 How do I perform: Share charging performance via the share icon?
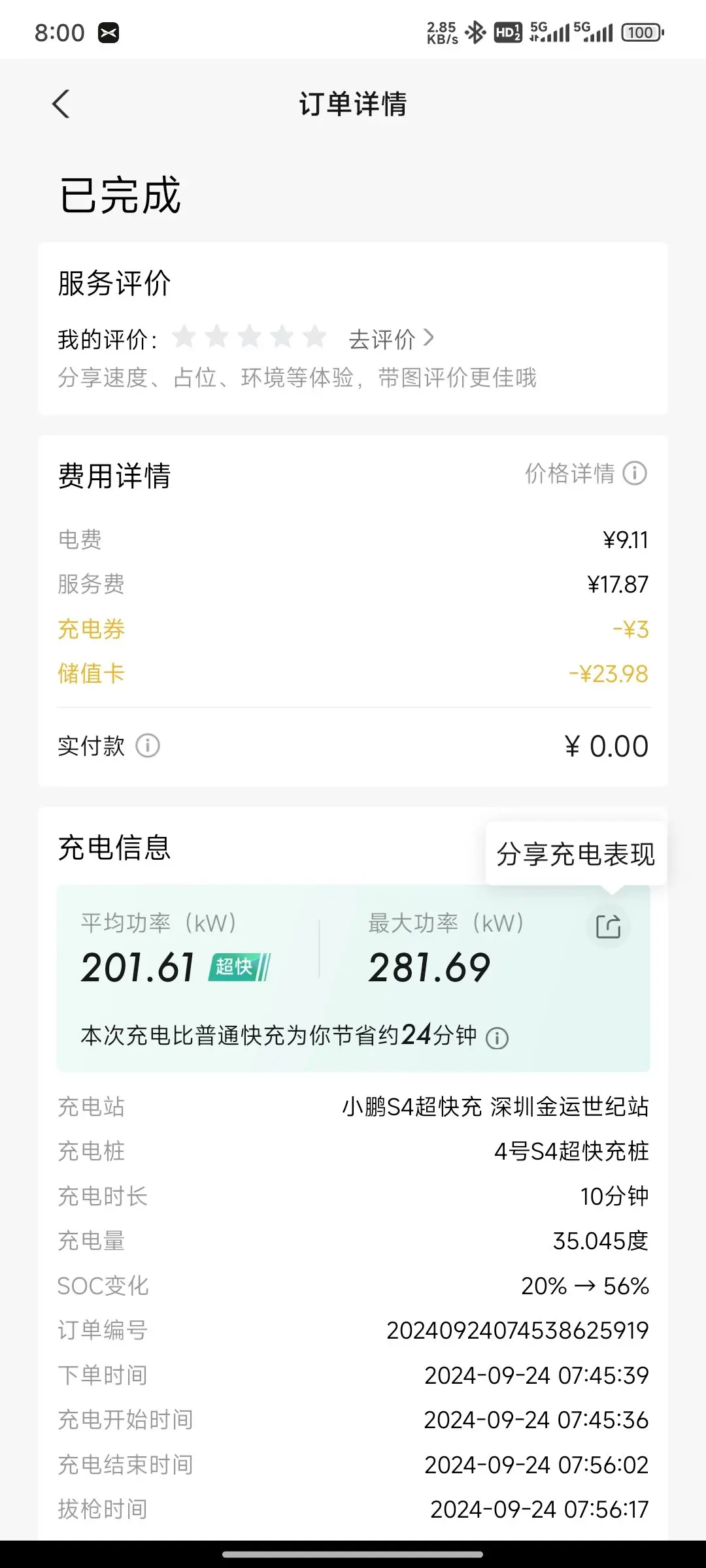(609, 926)
